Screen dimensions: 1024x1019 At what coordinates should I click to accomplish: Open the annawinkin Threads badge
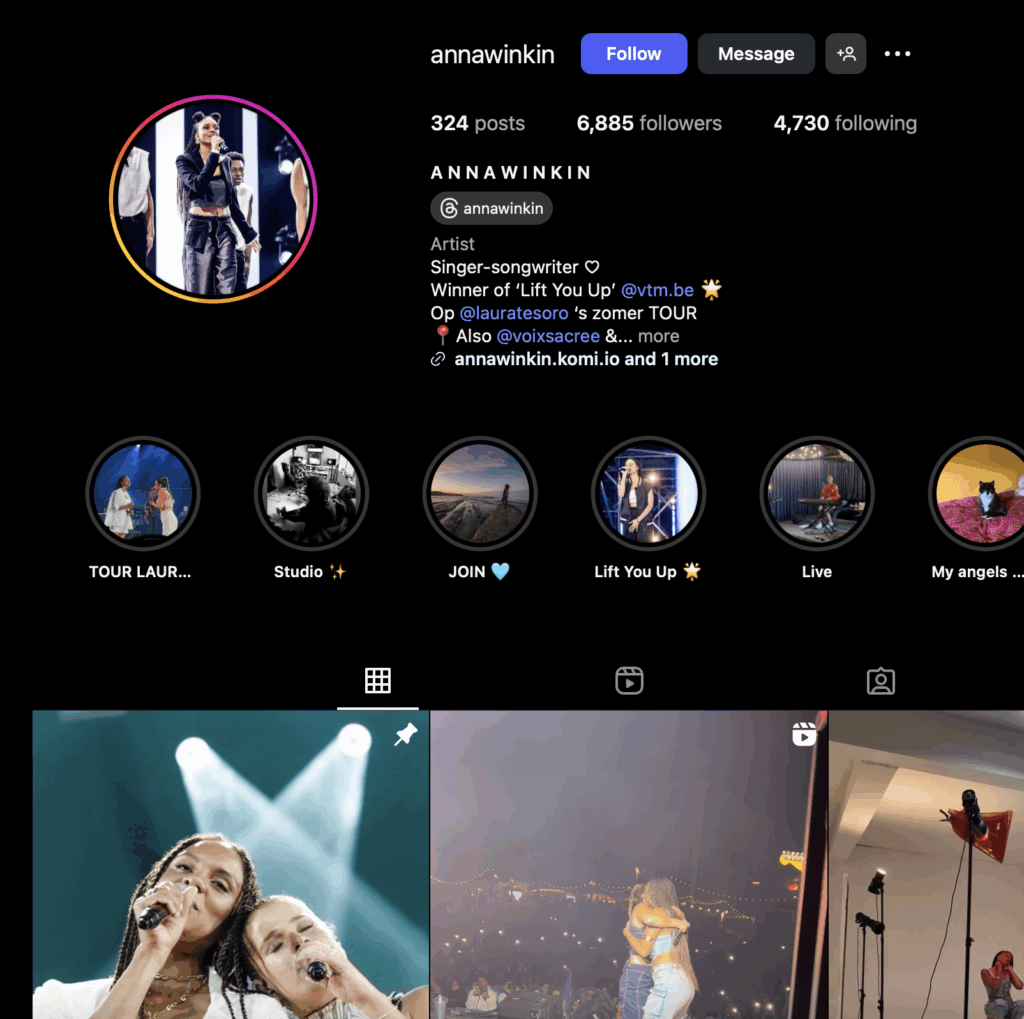492,209
